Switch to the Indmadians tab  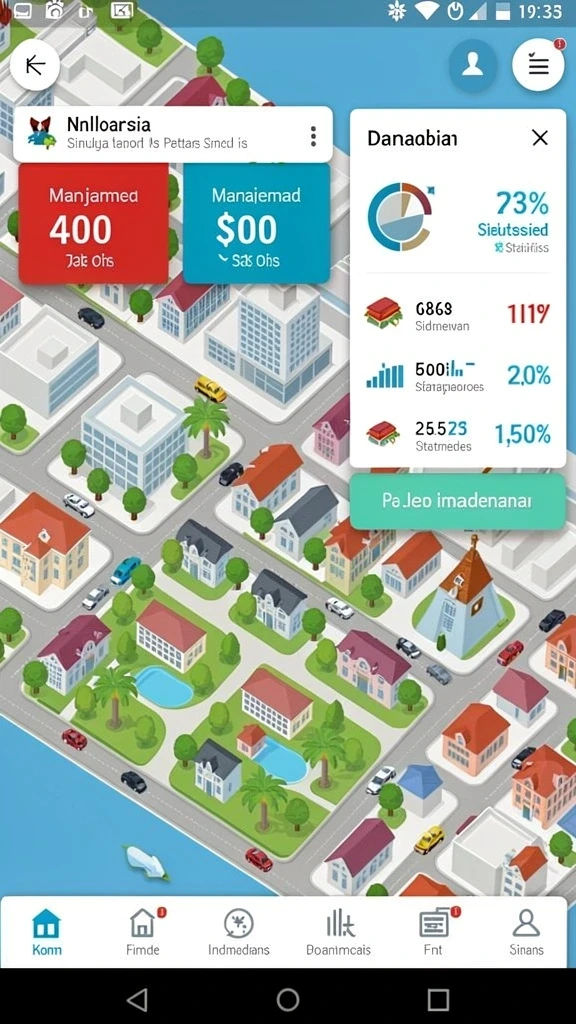[238, 933]
